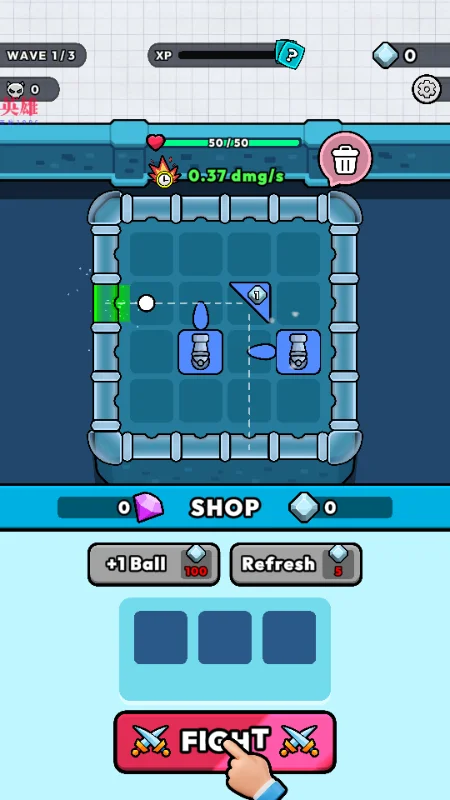Open the settings gear
This screenshot has width=450, height=800.
(x=426, y=89)
